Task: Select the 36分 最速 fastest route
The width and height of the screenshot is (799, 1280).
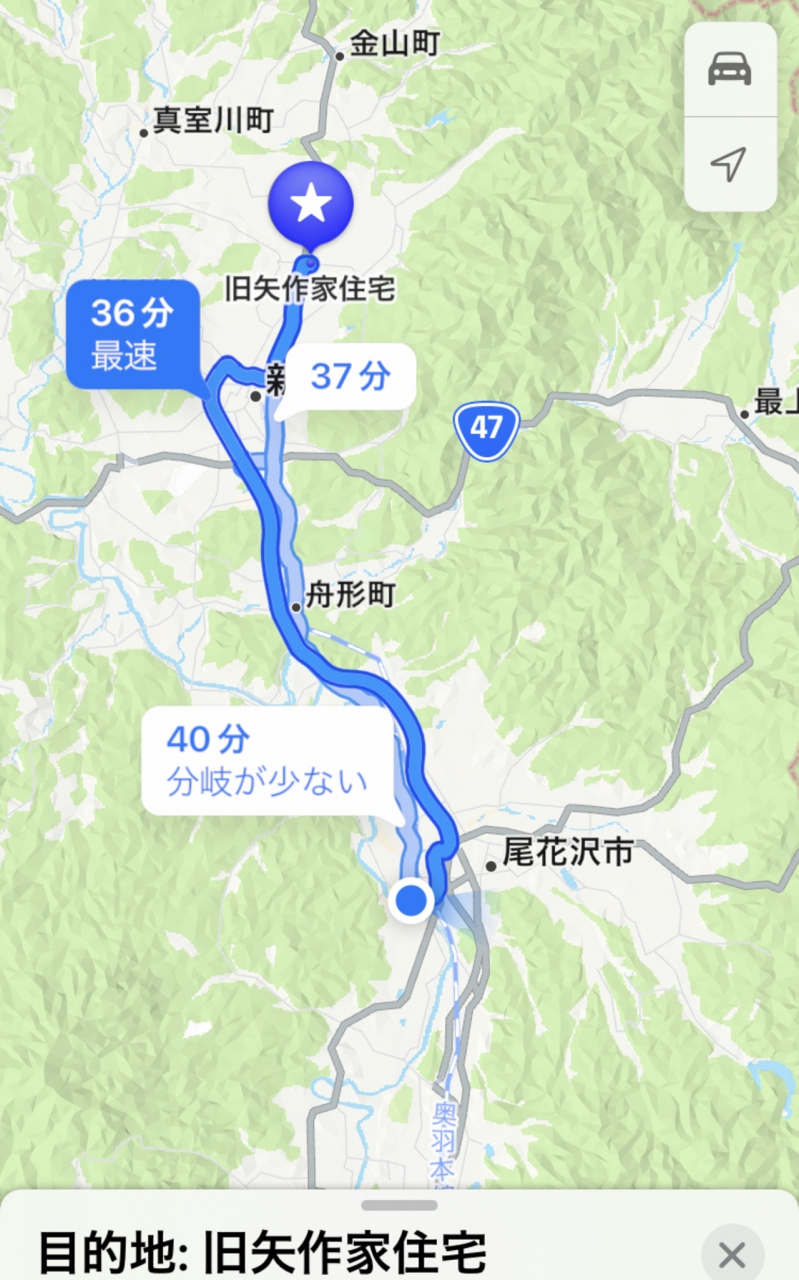Action: point(133,334)
